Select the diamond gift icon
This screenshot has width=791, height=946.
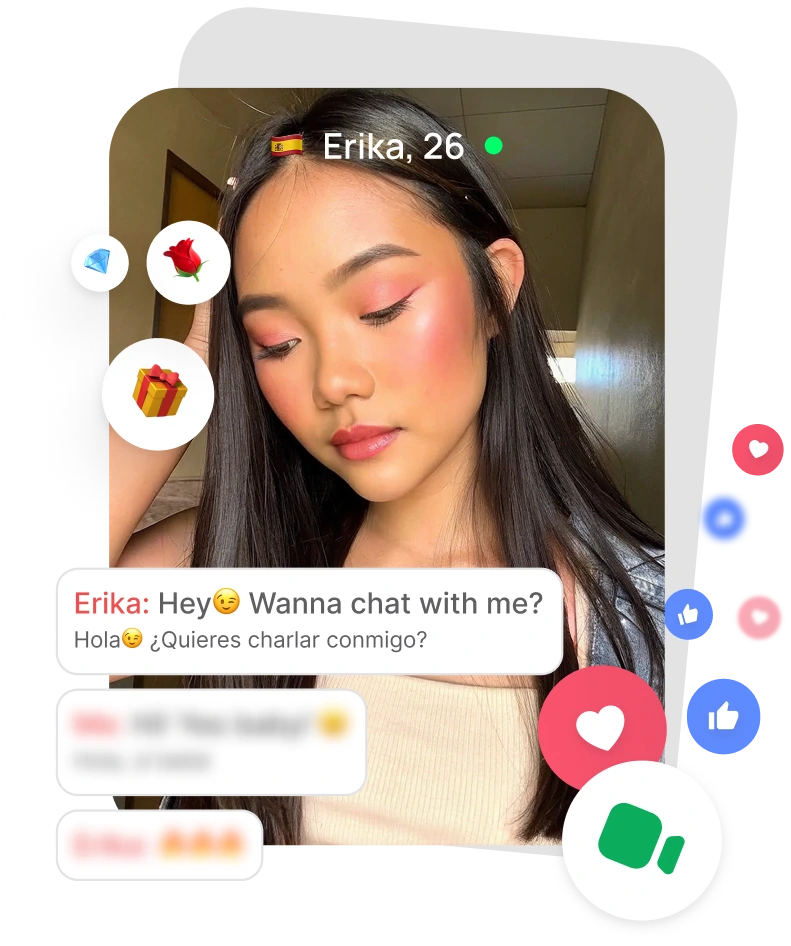(x=99, y=264)
